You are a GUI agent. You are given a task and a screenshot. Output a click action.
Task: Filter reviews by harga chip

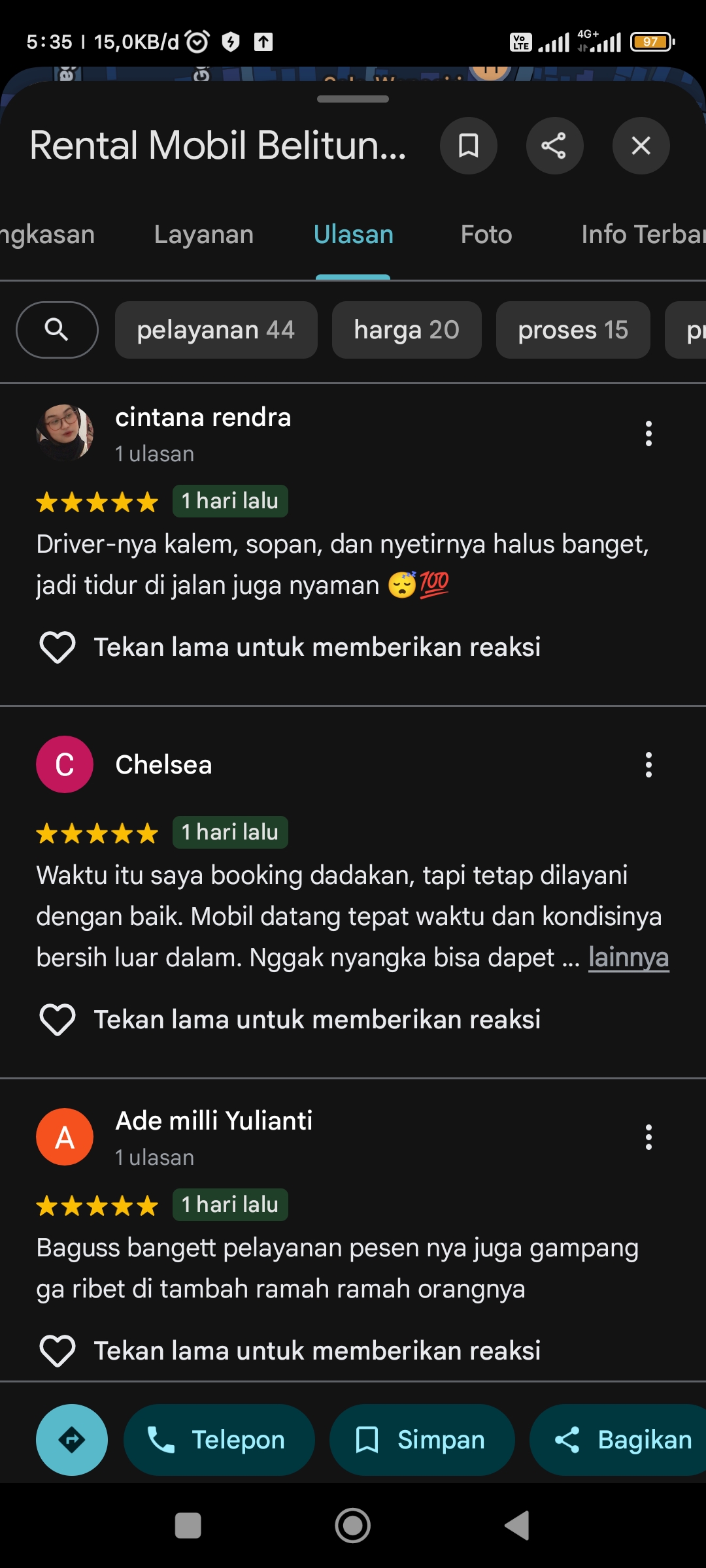pos(407,330)
